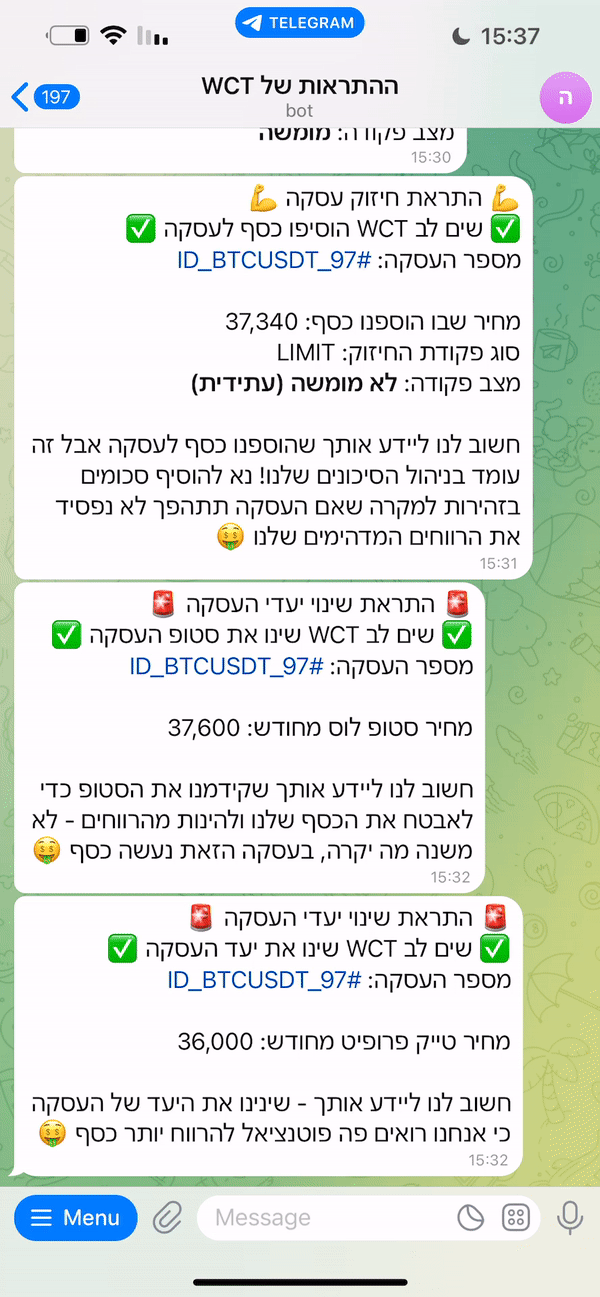Return to Telegram via the status pill
The width and height of the screenshot is (600, 1297).
coord(300,22)
